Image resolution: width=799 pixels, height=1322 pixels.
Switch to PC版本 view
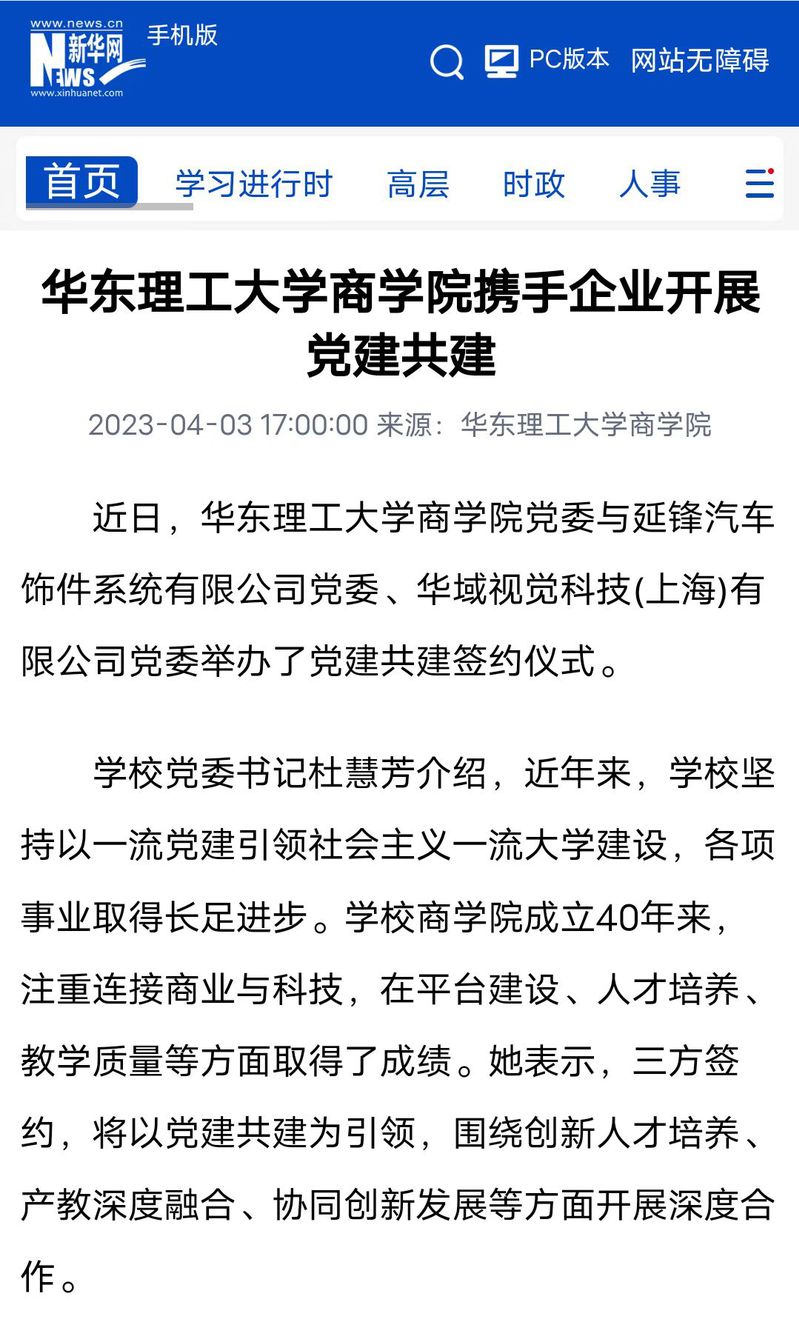(x=546, y=60)
